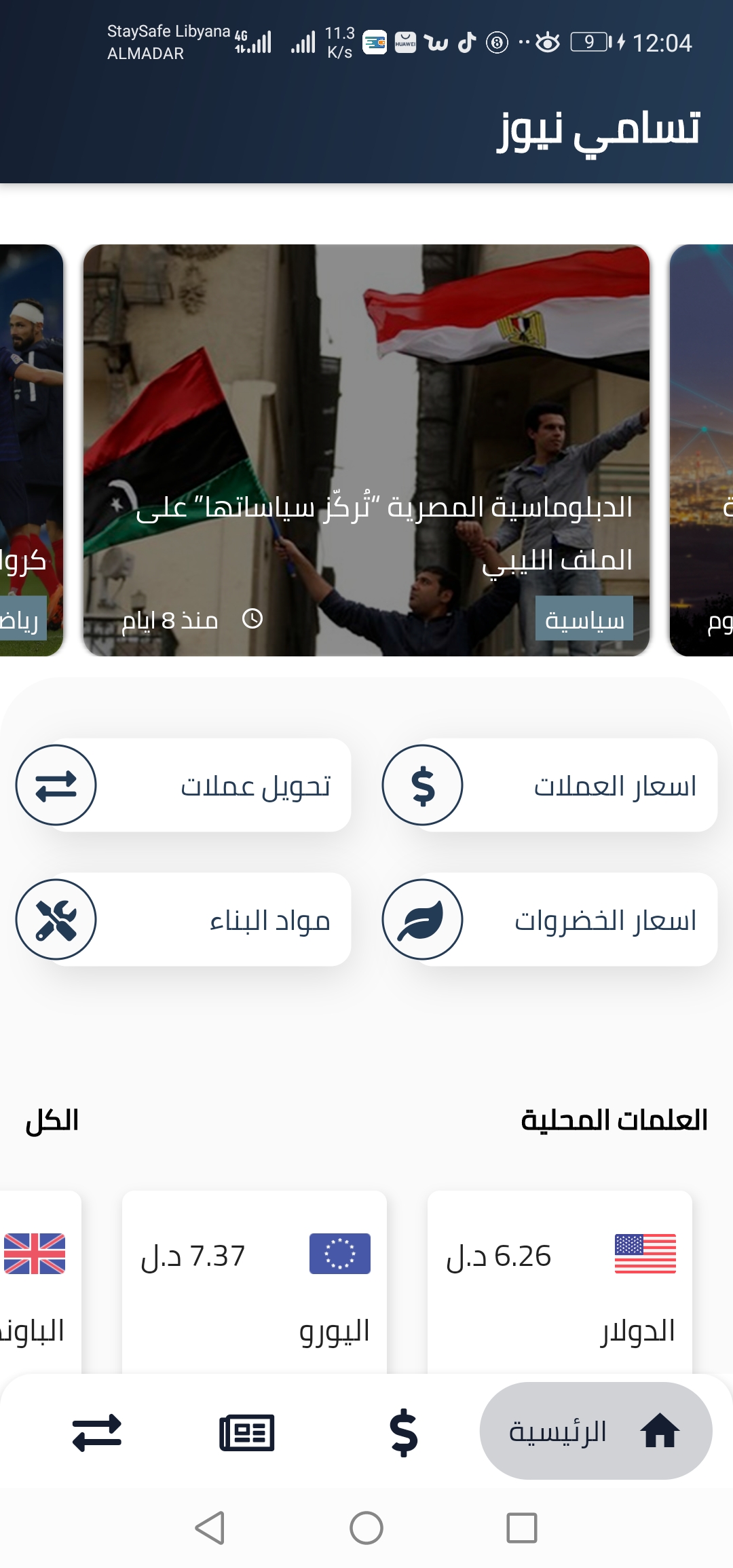This screenshot has height=1568, width=733.
Task: Switch to the currency exchange arrows tab
Action: click(x=97, y=1432)
